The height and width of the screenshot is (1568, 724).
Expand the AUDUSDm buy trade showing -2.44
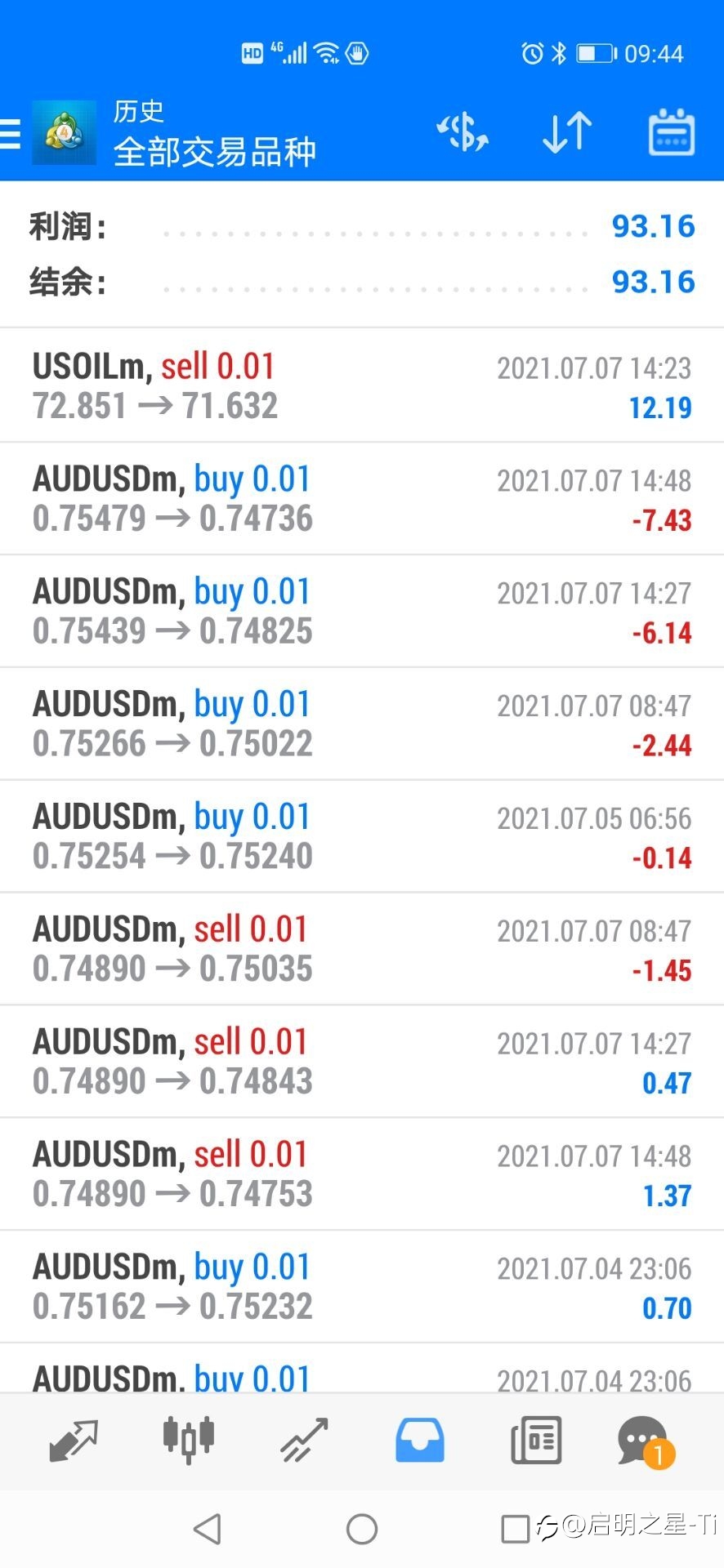[362, 724]
